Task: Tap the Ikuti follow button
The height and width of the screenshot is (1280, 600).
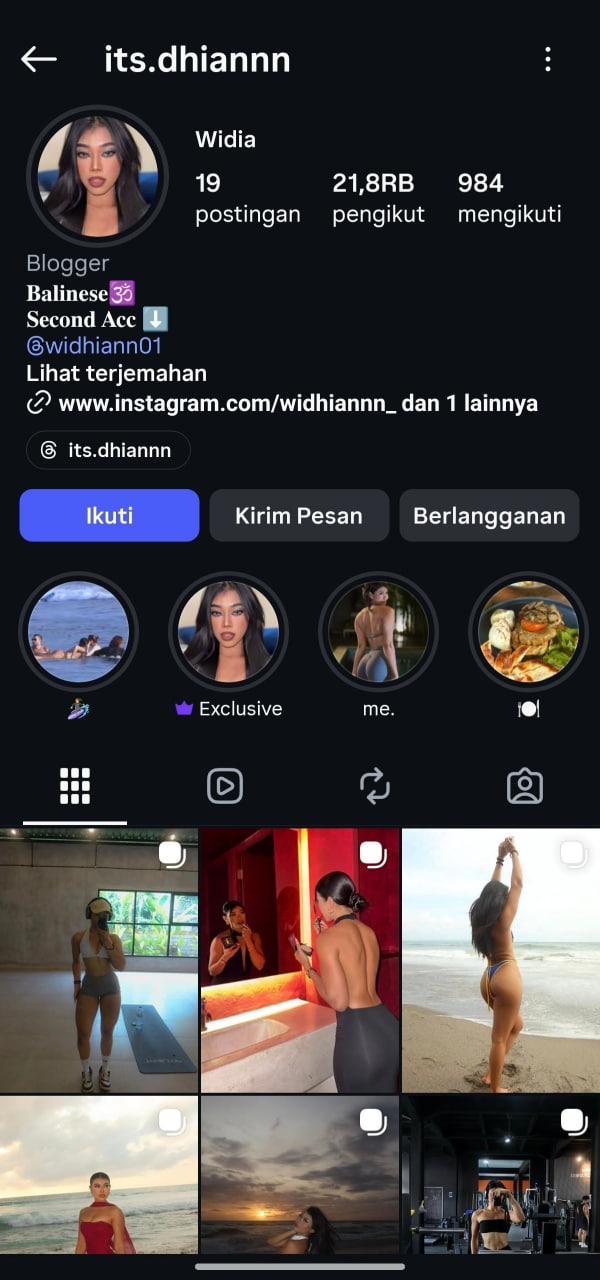Action: (109, 516)
